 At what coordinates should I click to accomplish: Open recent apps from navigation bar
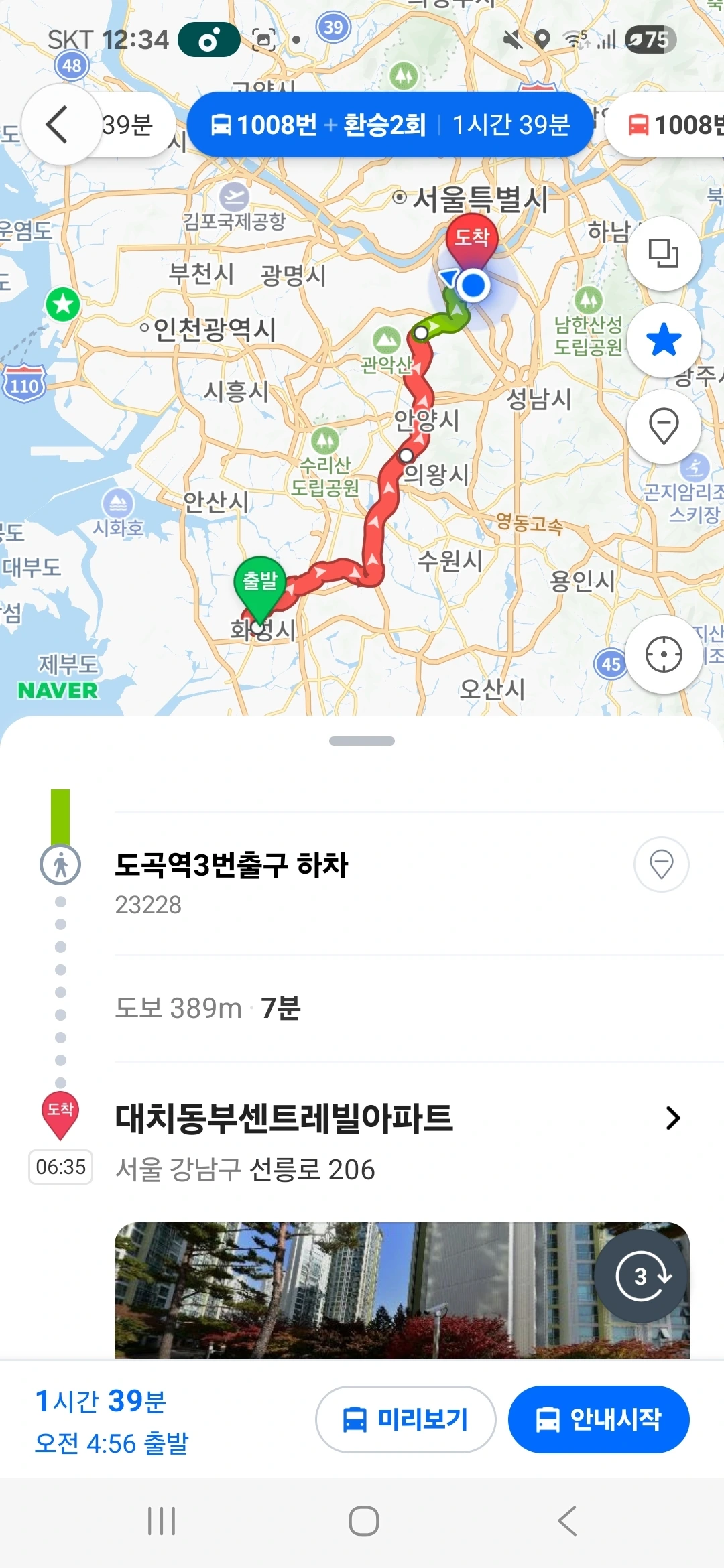coord(162,1521)
